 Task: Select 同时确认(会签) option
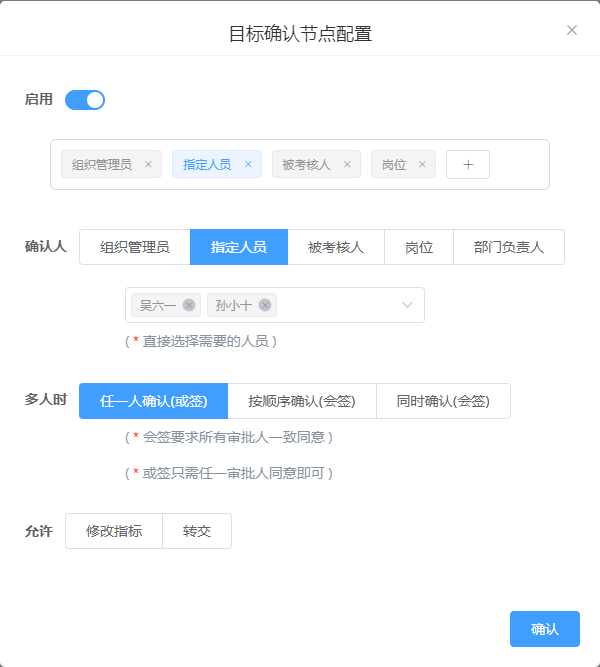[x=443, y=401]
